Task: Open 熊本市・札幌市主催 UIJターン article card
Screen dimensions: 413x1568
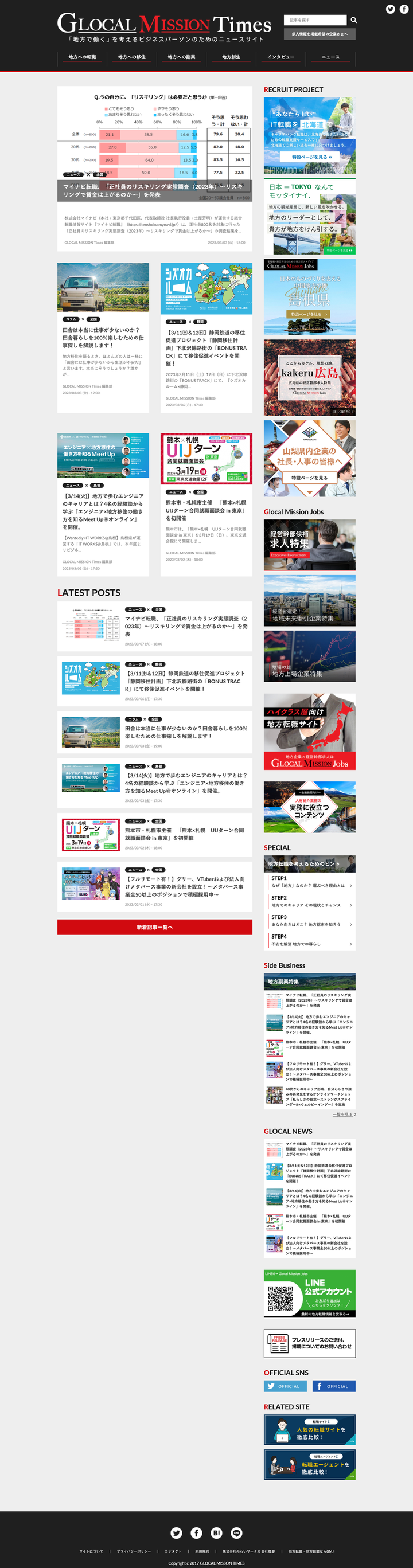Action: point(206,510)
